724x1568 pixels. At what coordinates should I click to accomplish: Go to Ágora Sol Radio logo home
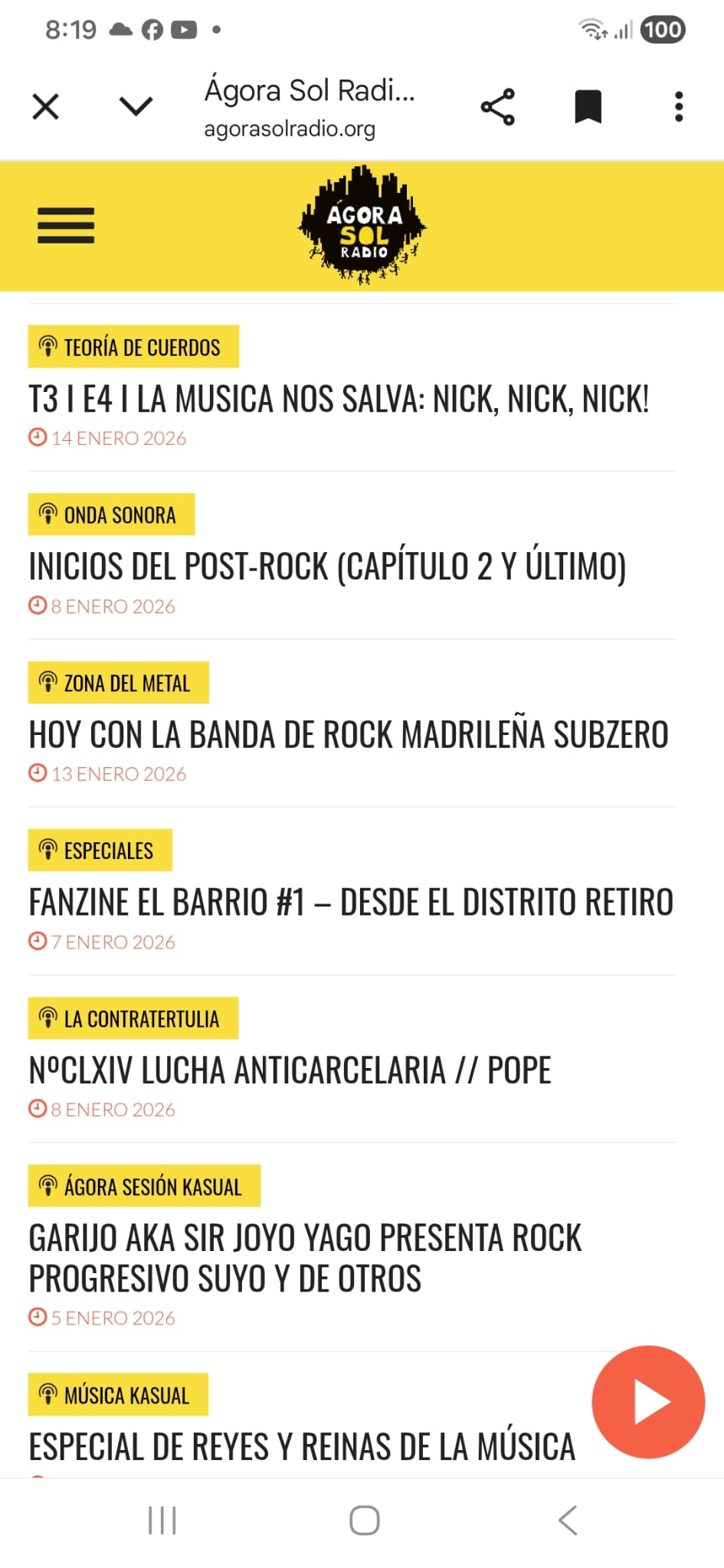pyautogui.click(x=362, y=226)
